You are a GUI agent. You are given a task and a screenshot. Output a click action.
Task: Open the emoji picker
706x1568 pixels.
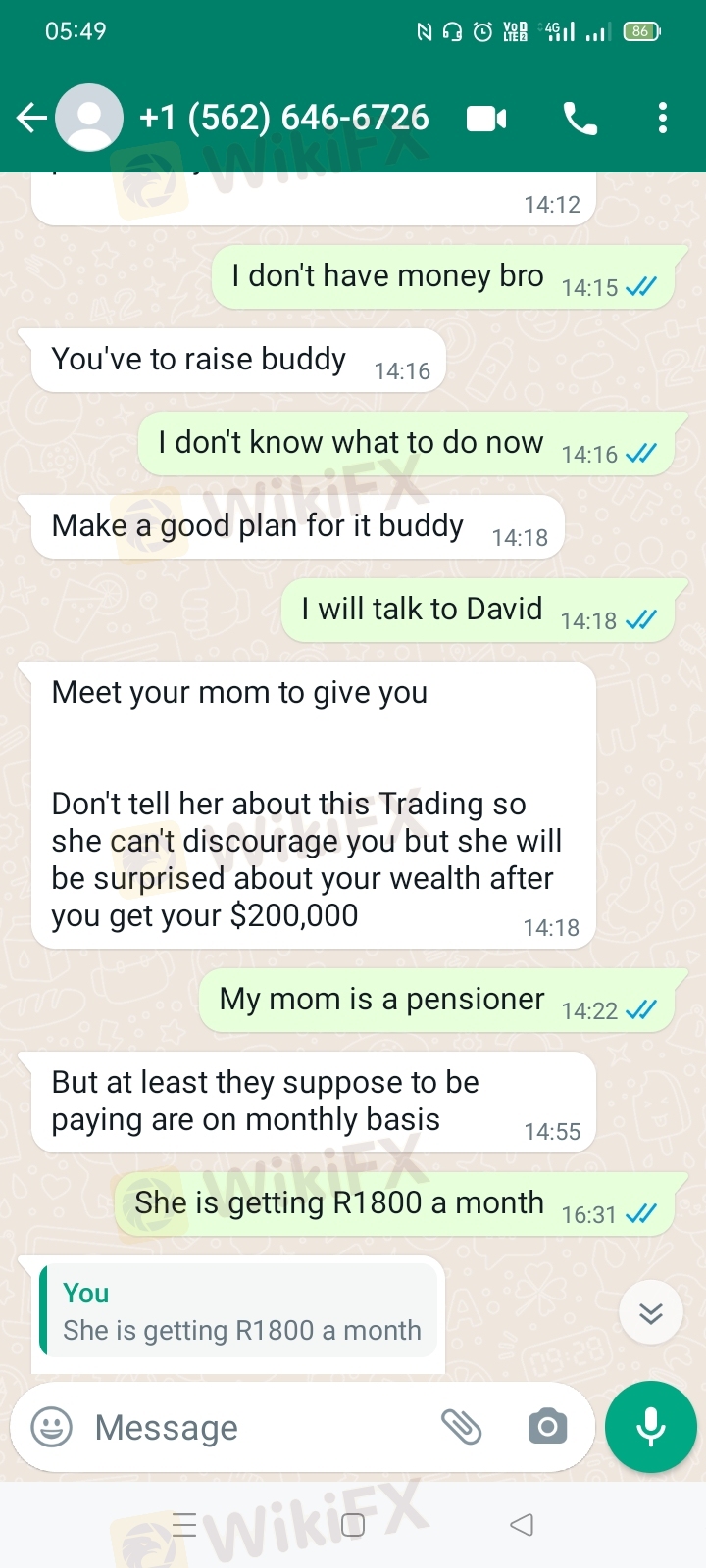point(52,1427)
